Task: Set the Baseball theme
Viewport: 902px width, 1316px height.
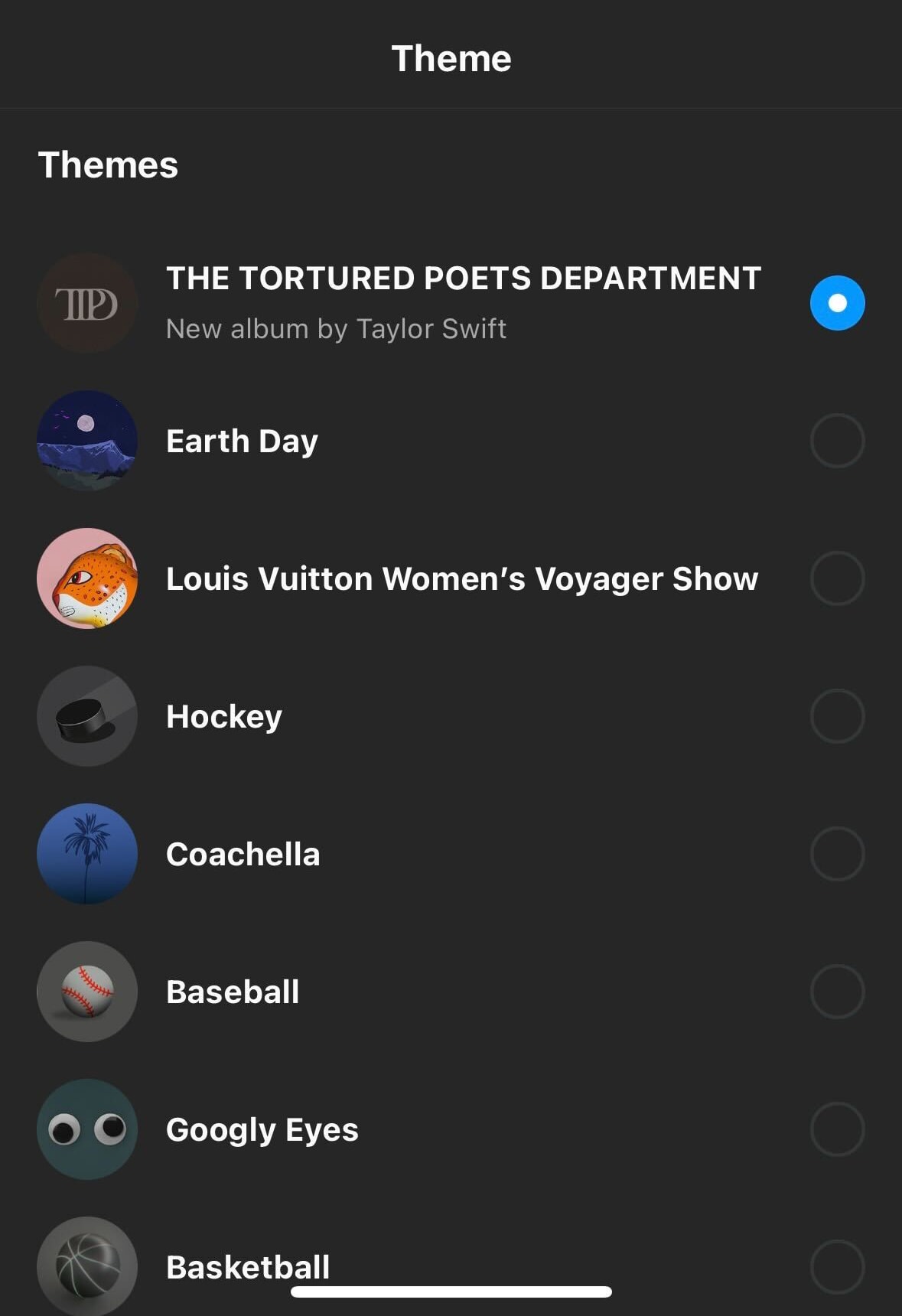Action: pos(837,992)
